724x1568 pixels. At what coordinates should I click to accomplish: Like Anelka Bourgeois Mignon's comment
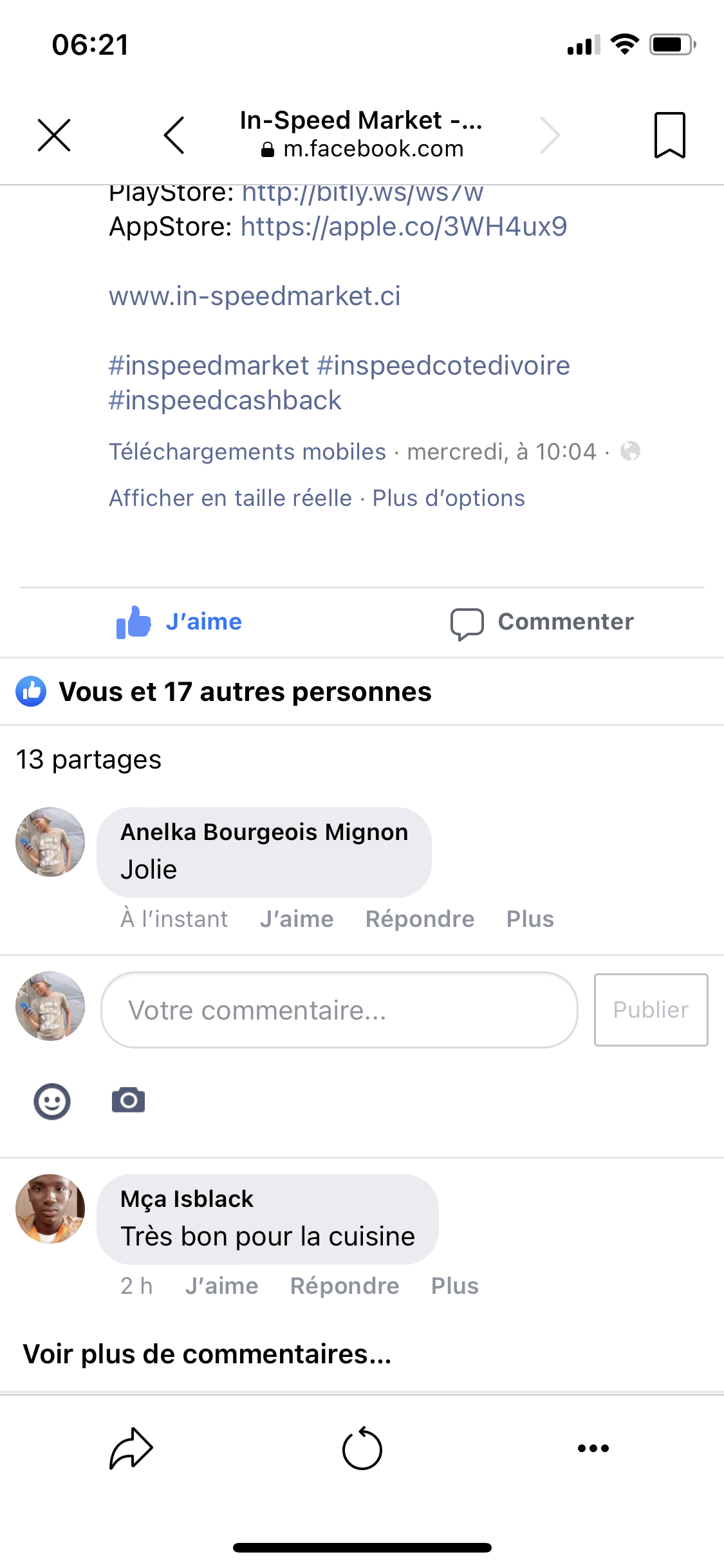297,919
